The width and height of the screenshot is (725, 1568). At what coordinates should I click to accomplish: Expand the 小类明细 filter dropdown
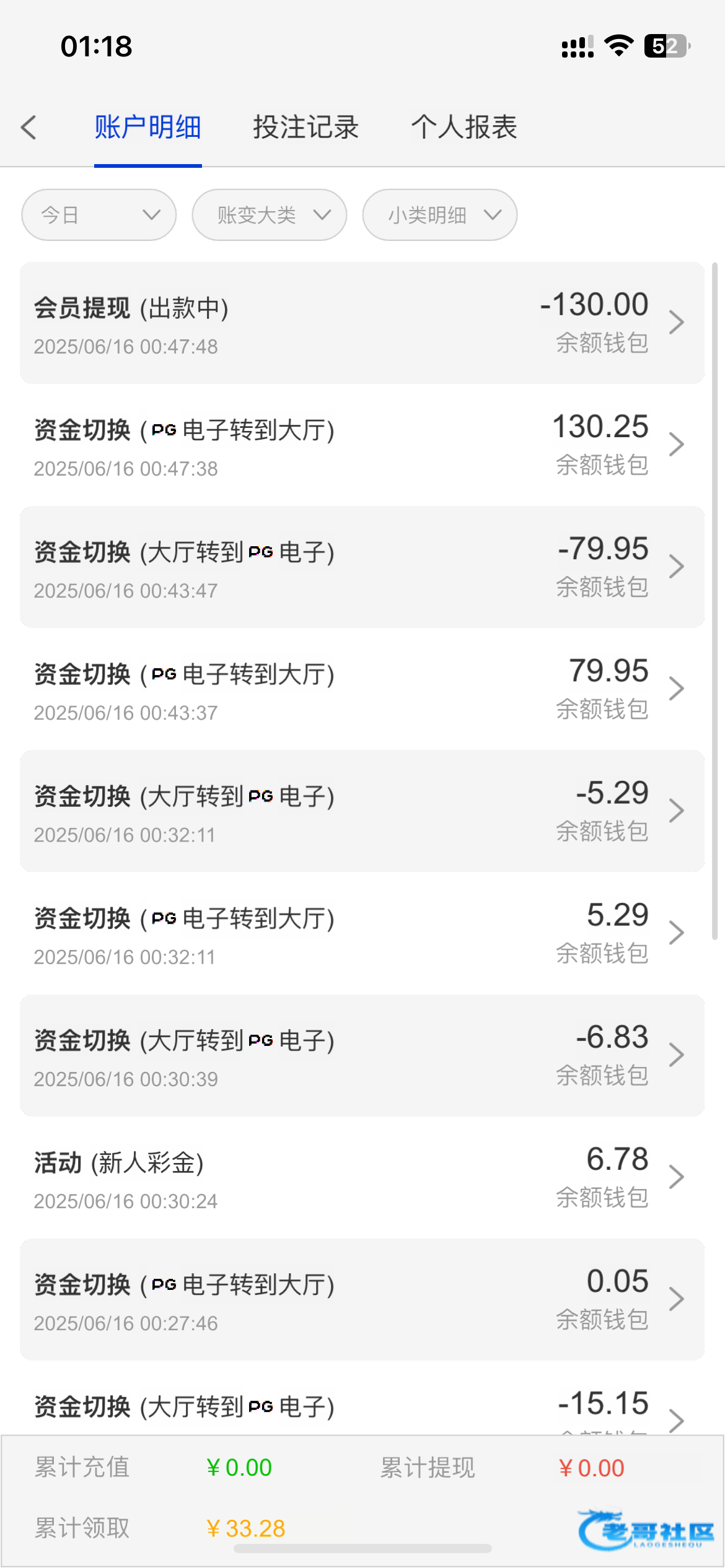click(x=440, y=215)
